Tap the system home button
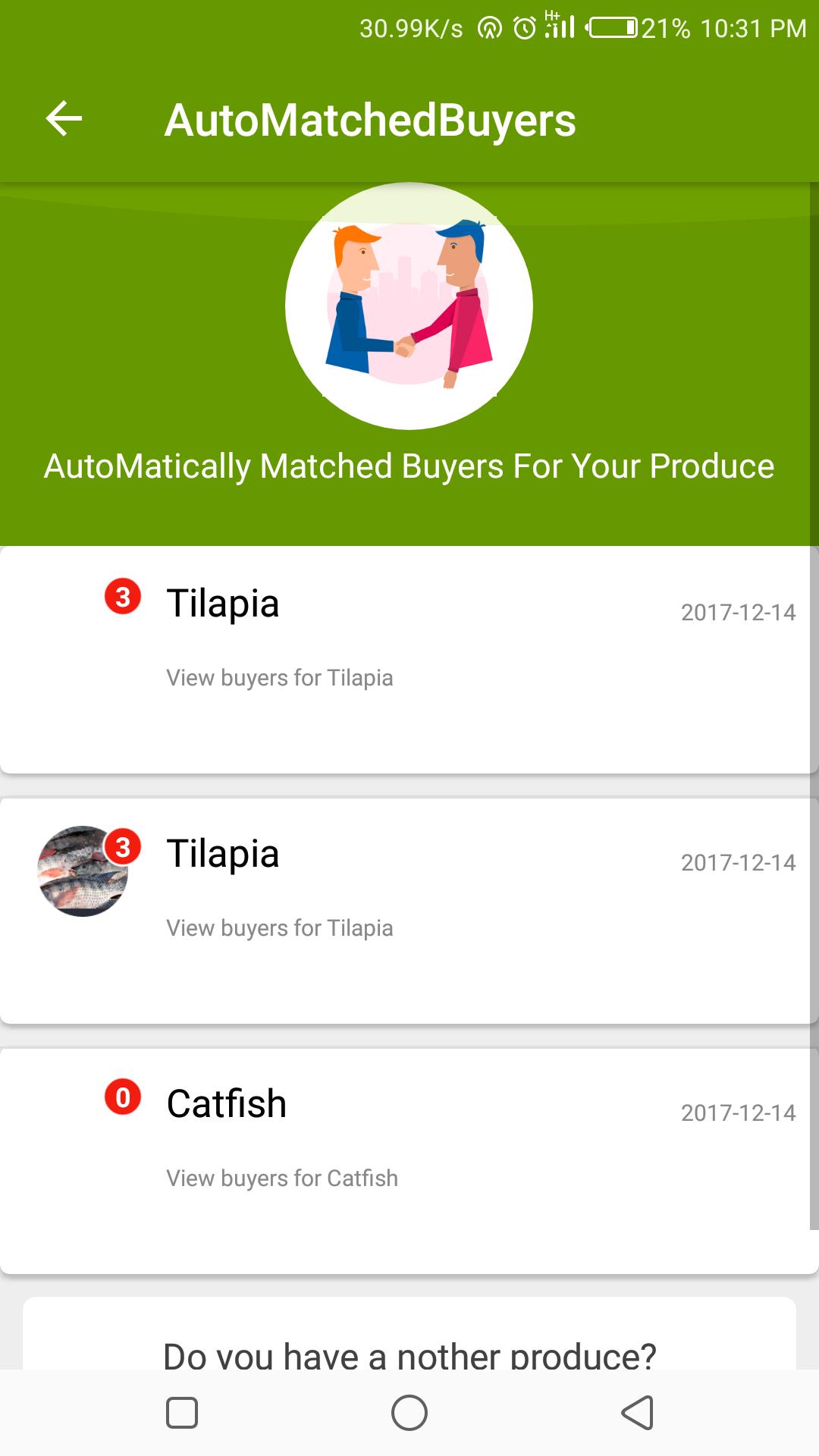This screenshot has height=1456, width=819. [x=409, y=1413]
